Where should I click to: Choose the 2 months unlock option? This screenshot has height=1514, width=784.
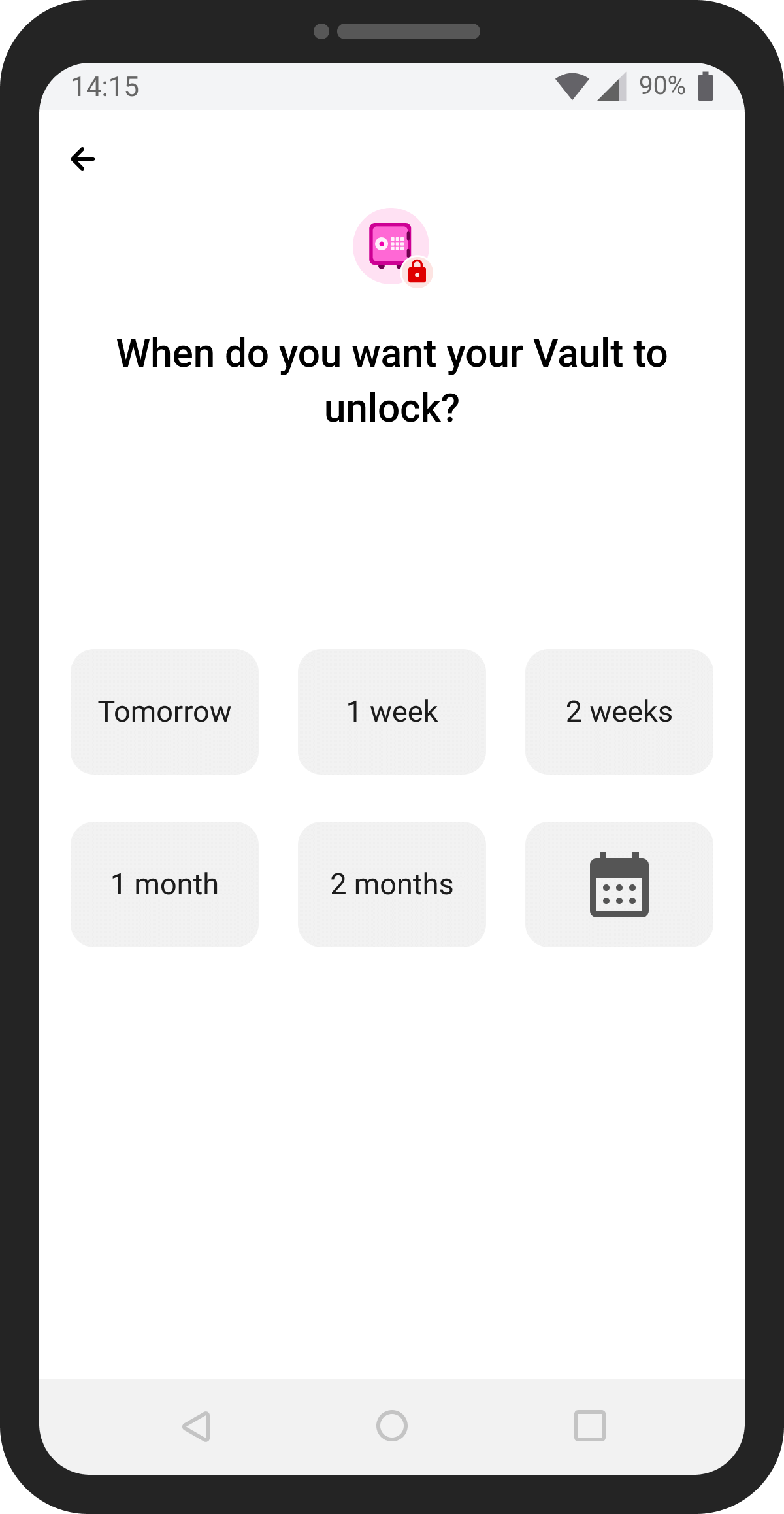tap(391, 884)
